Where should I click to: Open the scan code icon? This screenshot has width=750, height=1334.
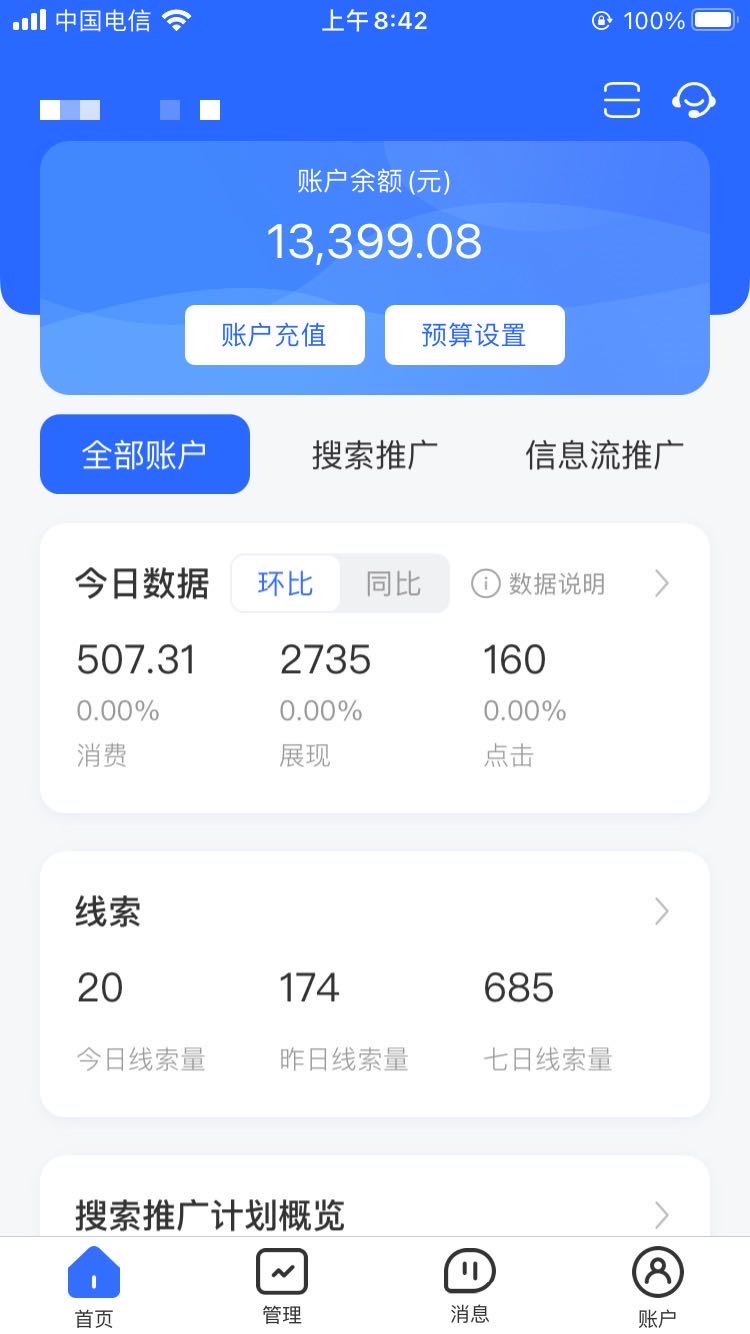pos(621,101)
